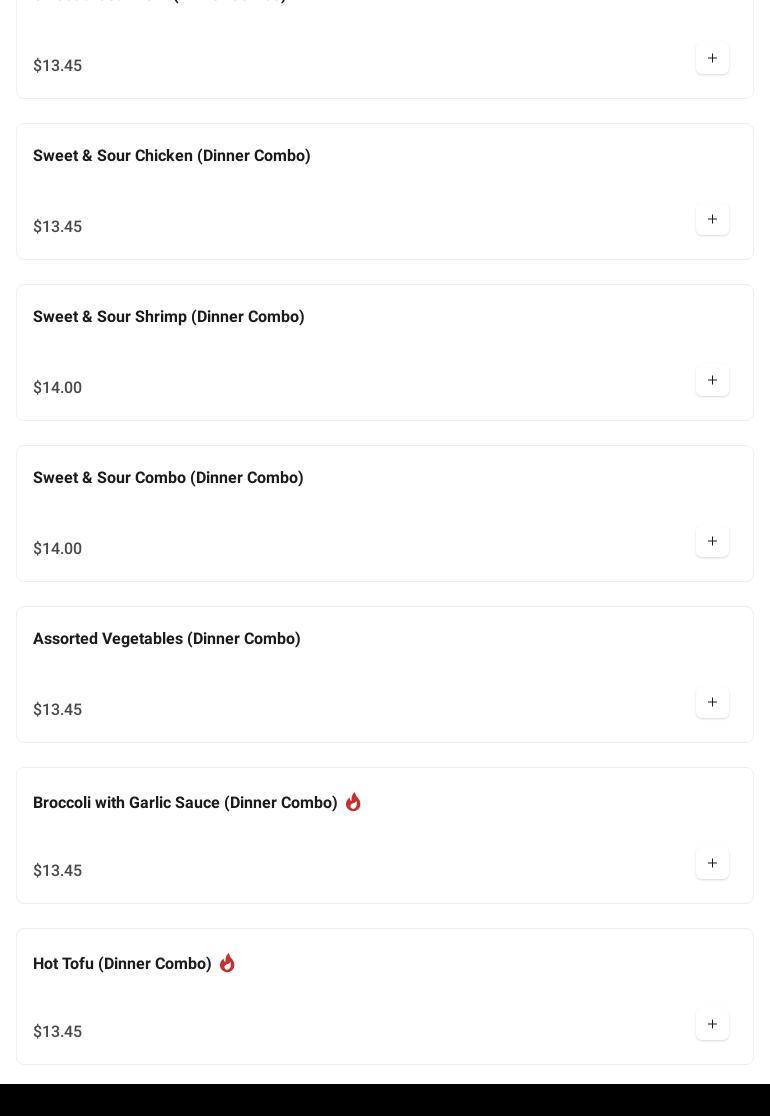View Sweet & Sour Shrimp item details
Image resolution: width=770 pixels, height=1116 pixels.
pos(169,317)
